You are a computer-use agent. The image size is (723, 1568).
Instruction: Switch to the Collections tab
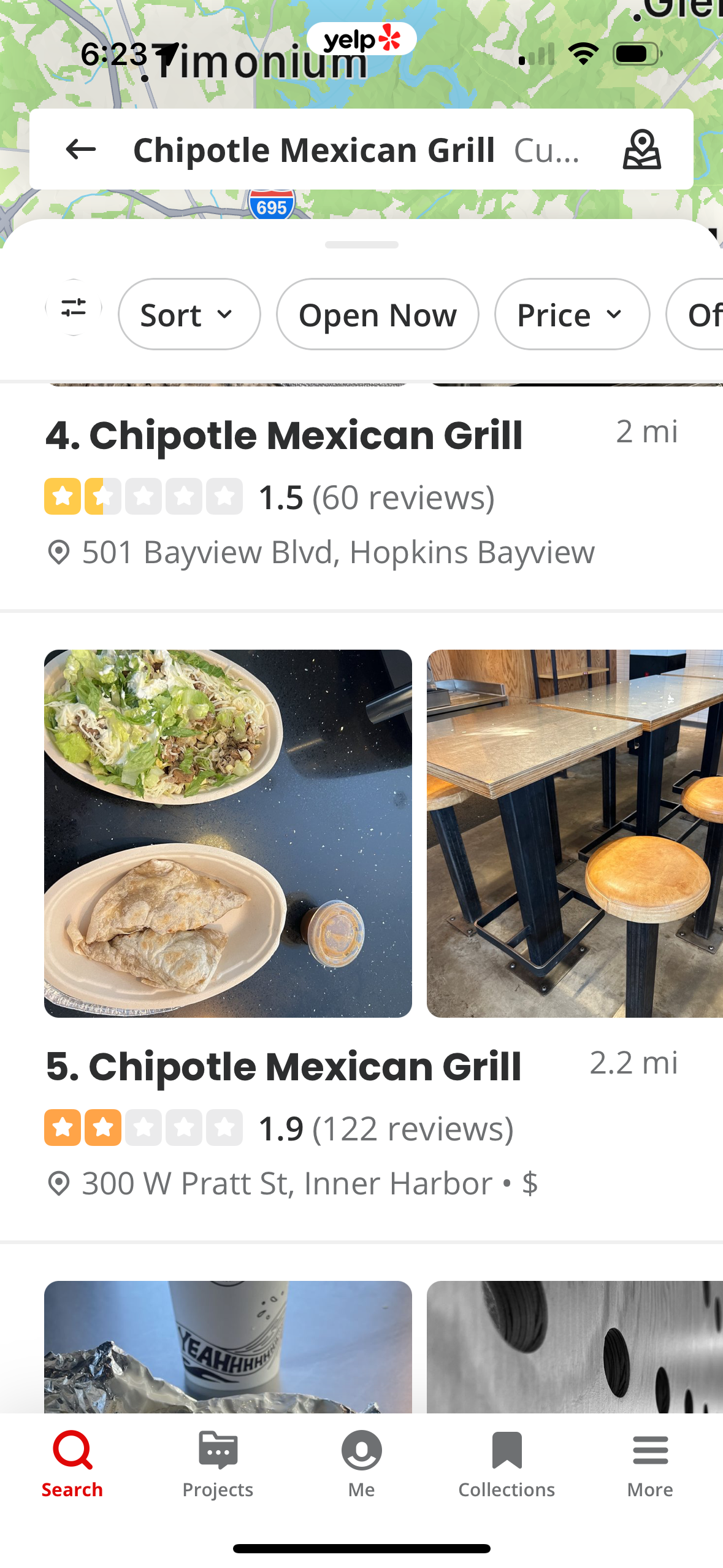(507, 1464)
